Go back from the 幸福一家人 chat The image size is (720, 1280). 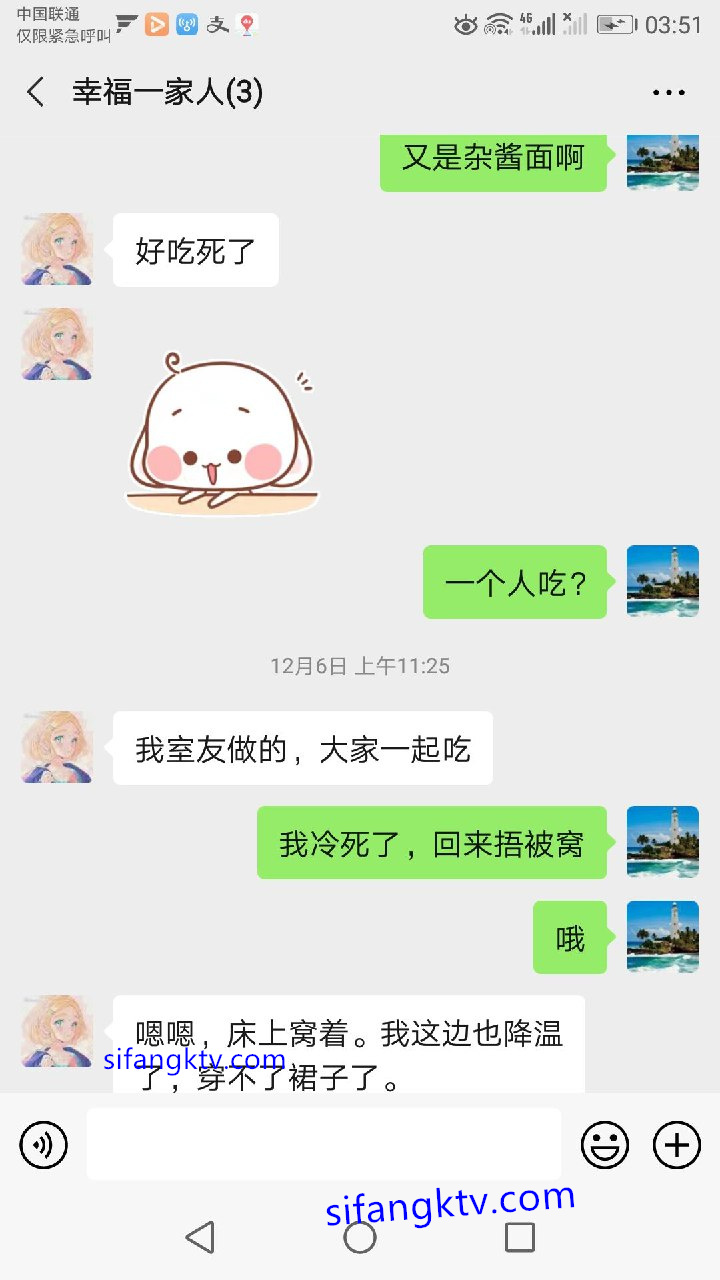click(x=36, y=93)
